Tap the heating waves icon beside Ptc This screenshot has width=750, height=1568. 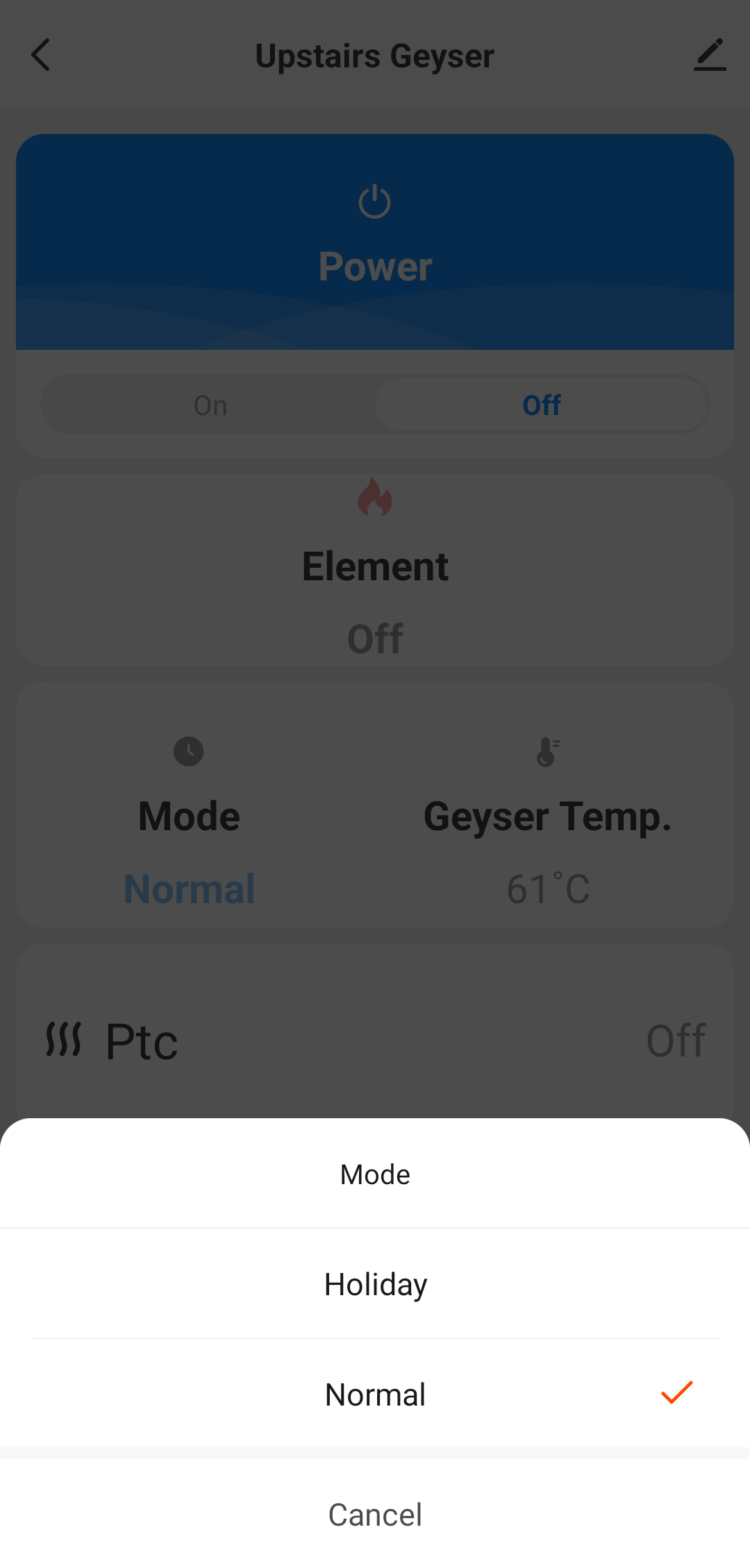coord(64,1039)
